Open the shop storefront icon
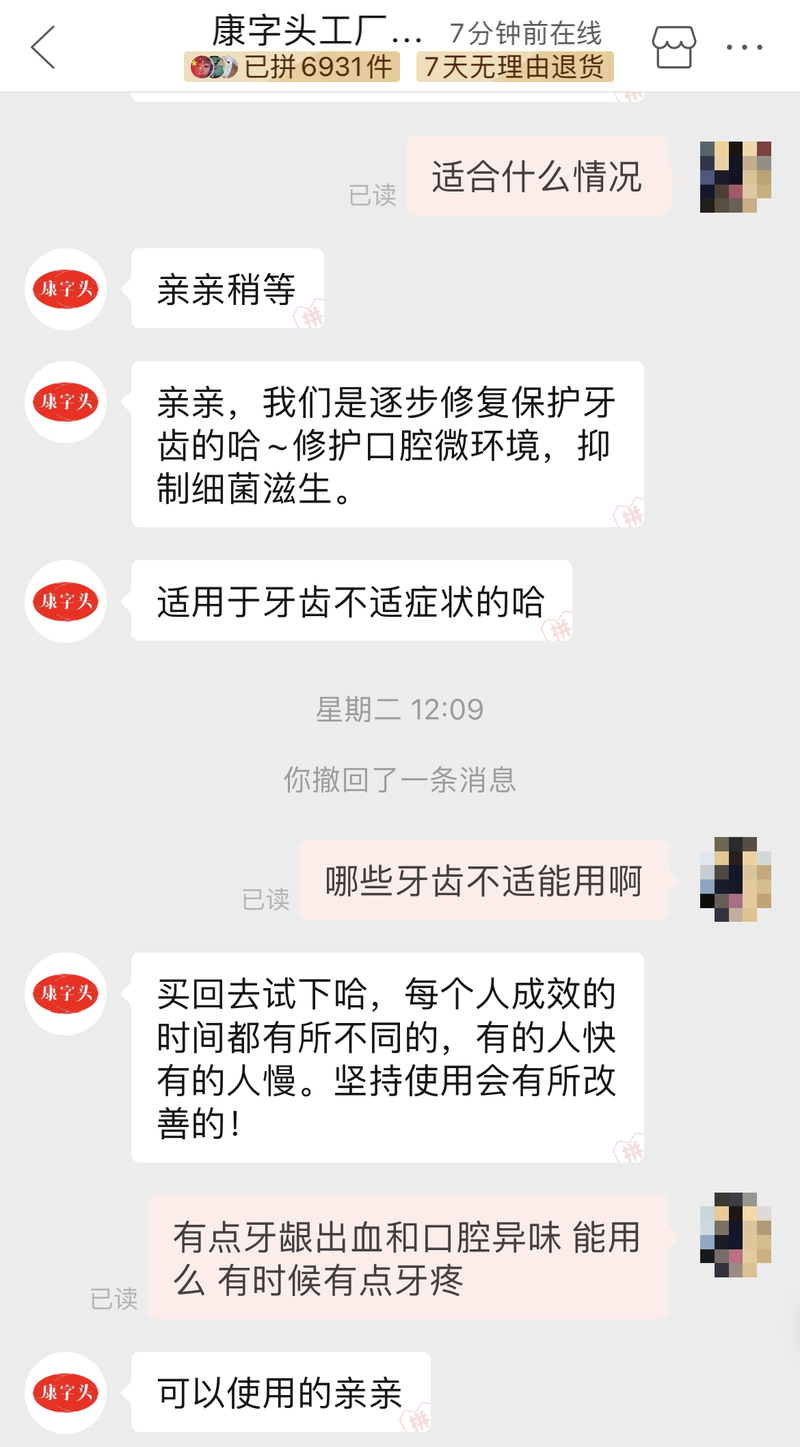Screen dimensions: 800x1447 pos(673,47)
